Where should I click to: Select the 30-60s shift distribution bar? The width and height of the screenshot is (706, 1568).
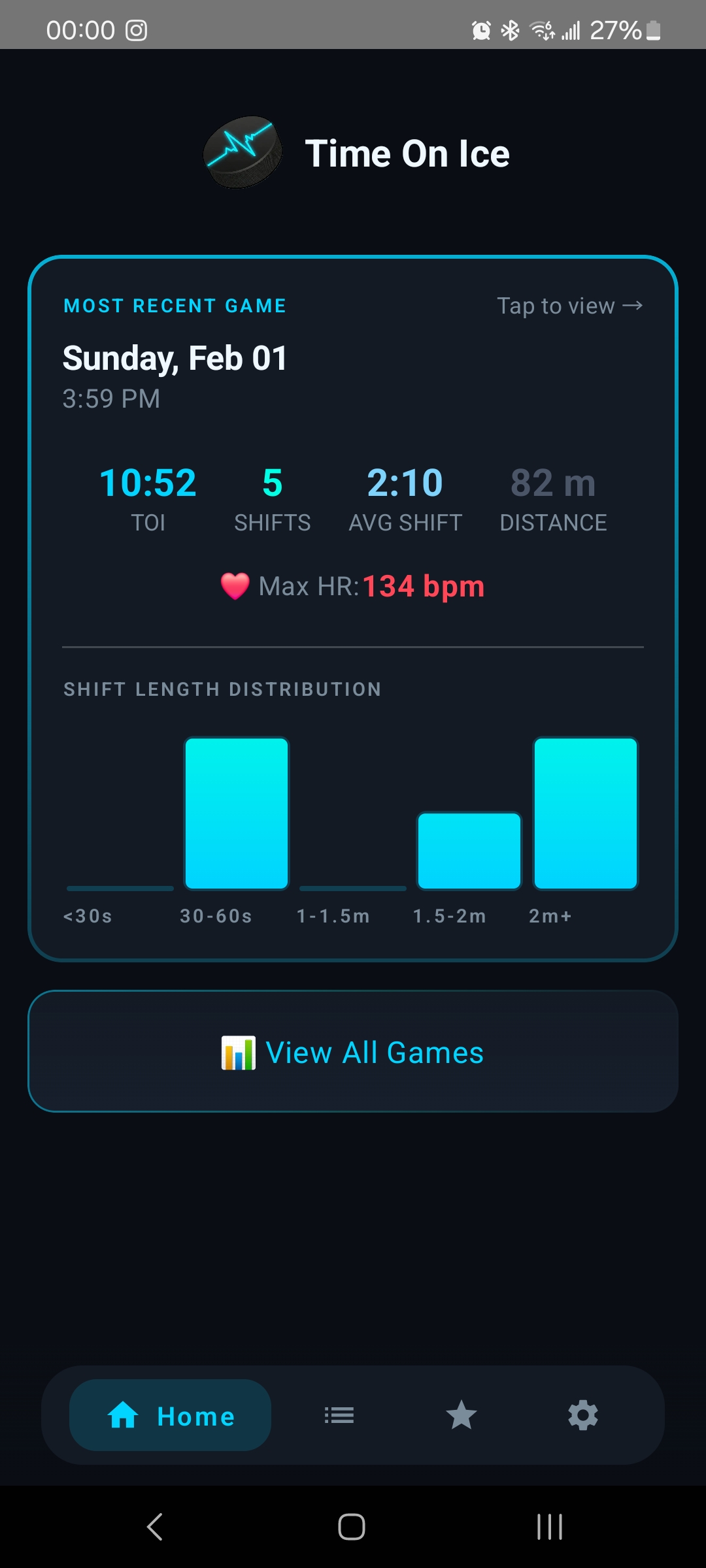(x=236, y=813)
